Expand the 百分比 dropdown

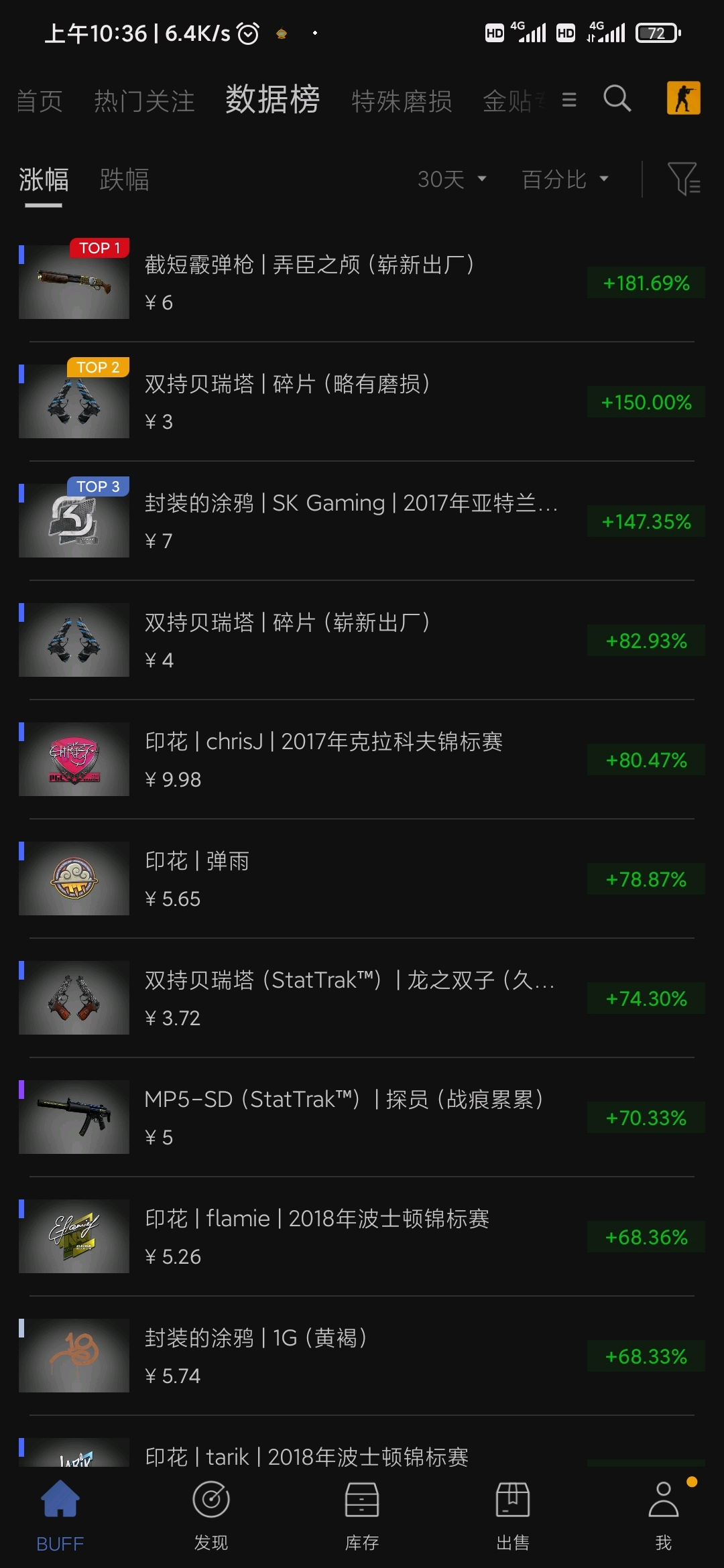[565, 179]
